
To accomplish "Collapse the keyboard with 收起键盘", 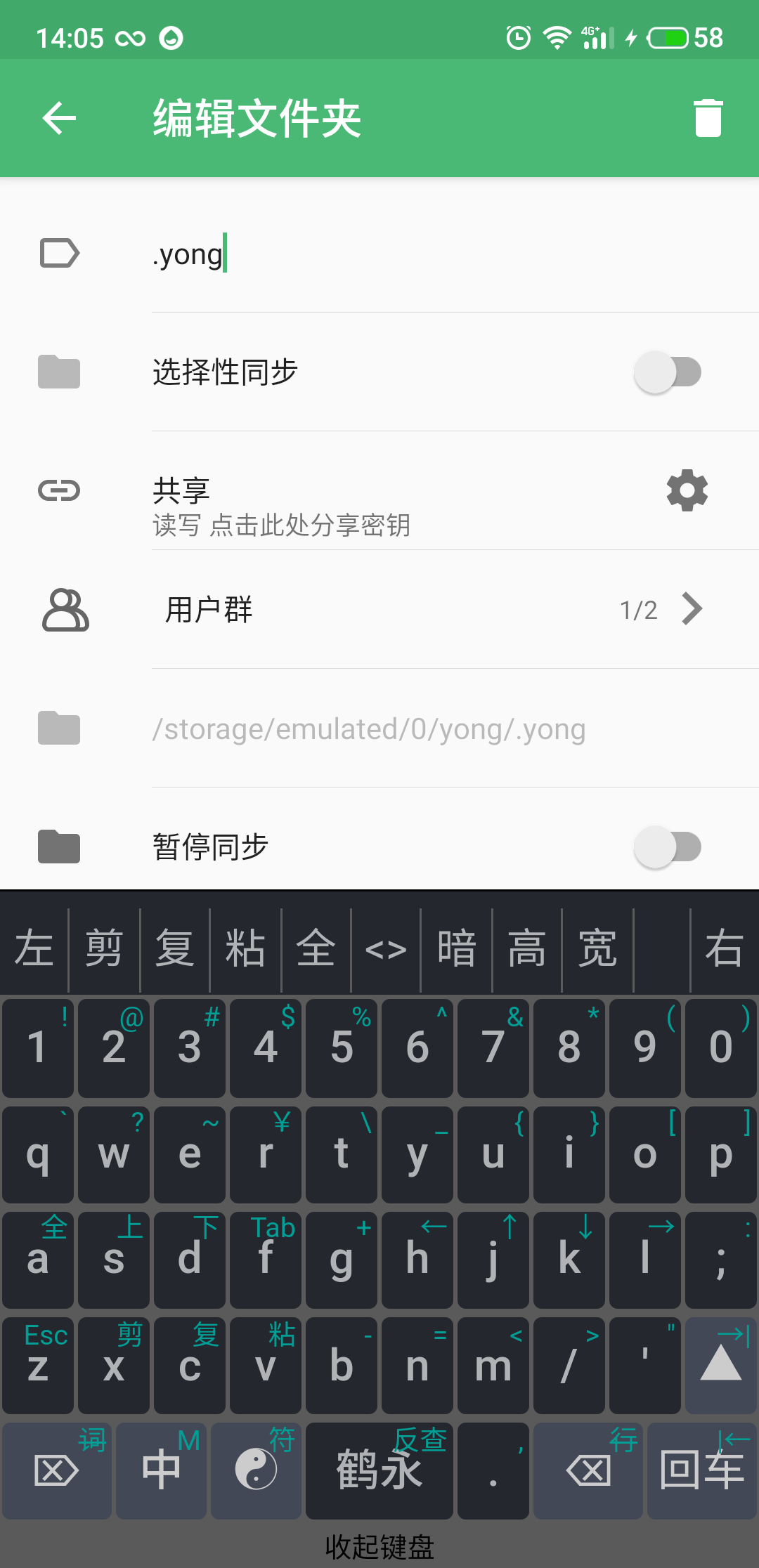I will [379, 1546].
